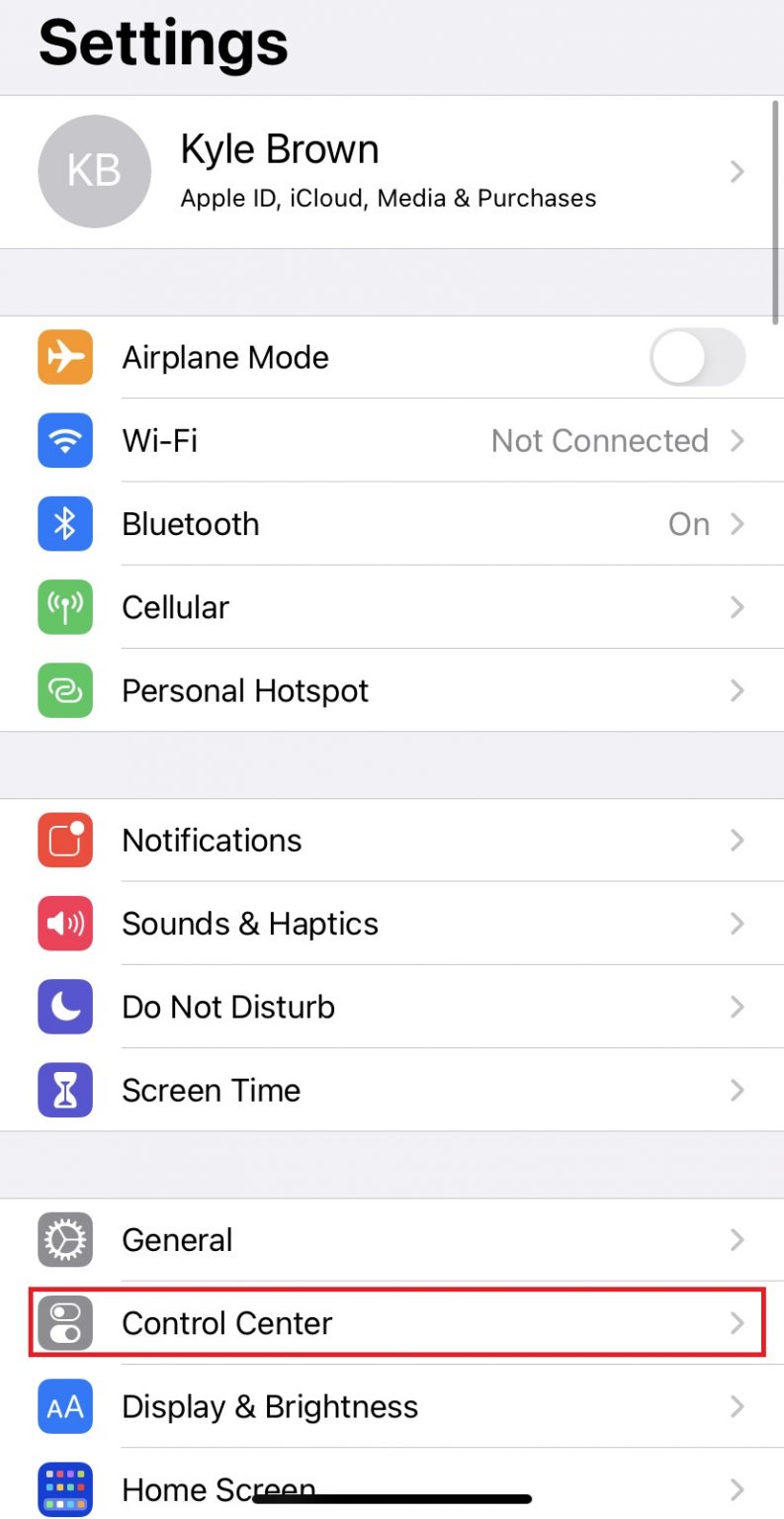Expand the Wi-Fi settings chevron

pos(737,441)
